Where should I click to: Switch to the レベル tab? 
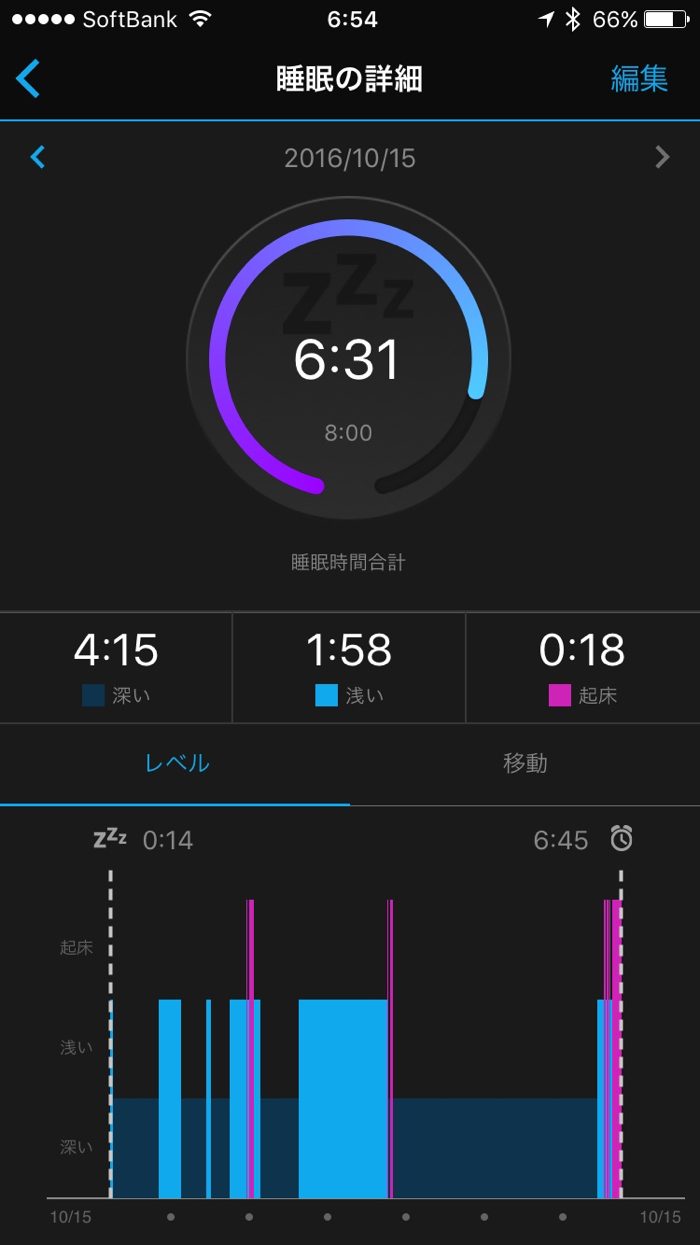tap(177, 764)
